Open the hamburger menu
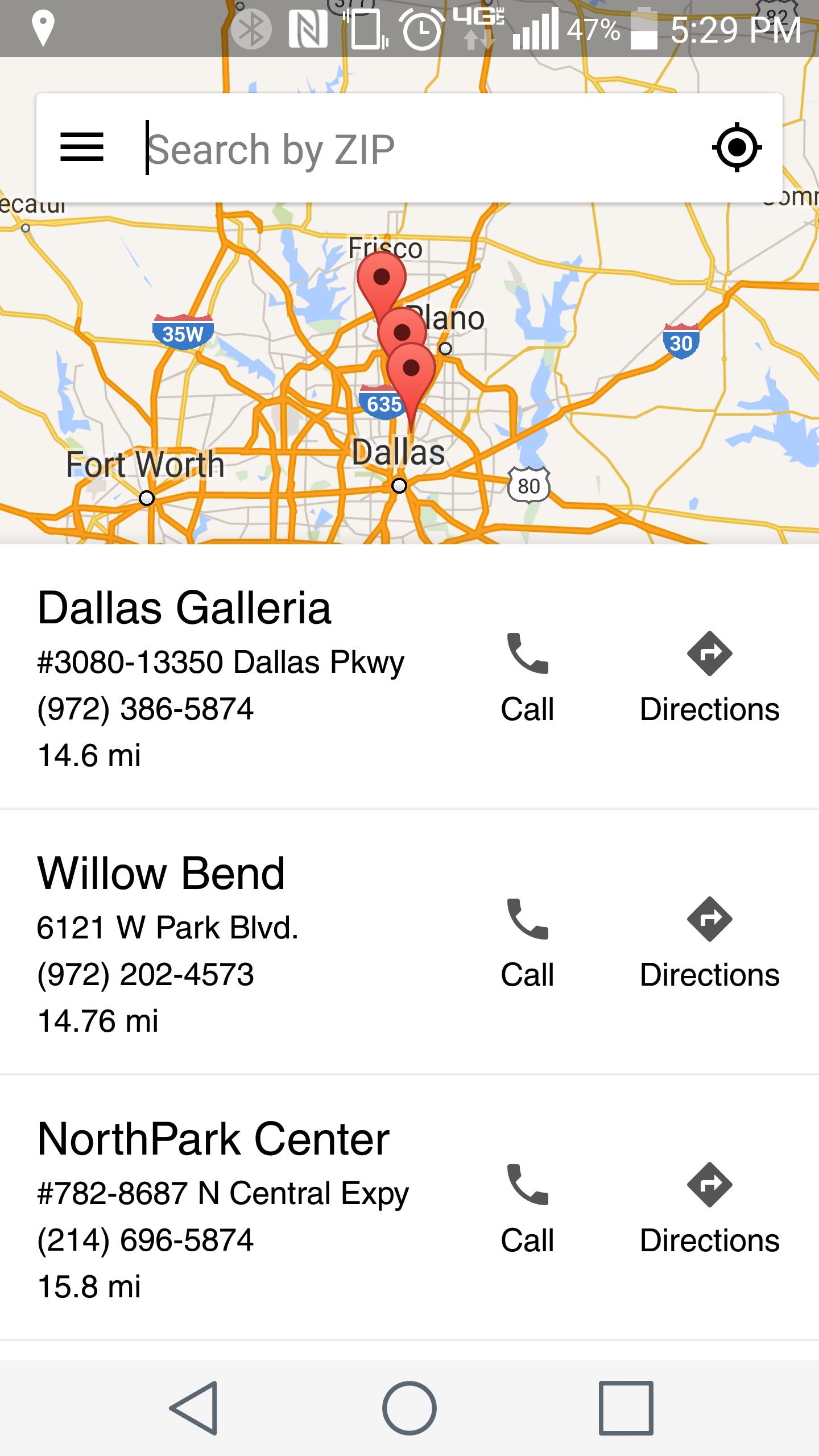 coord(82,148)
